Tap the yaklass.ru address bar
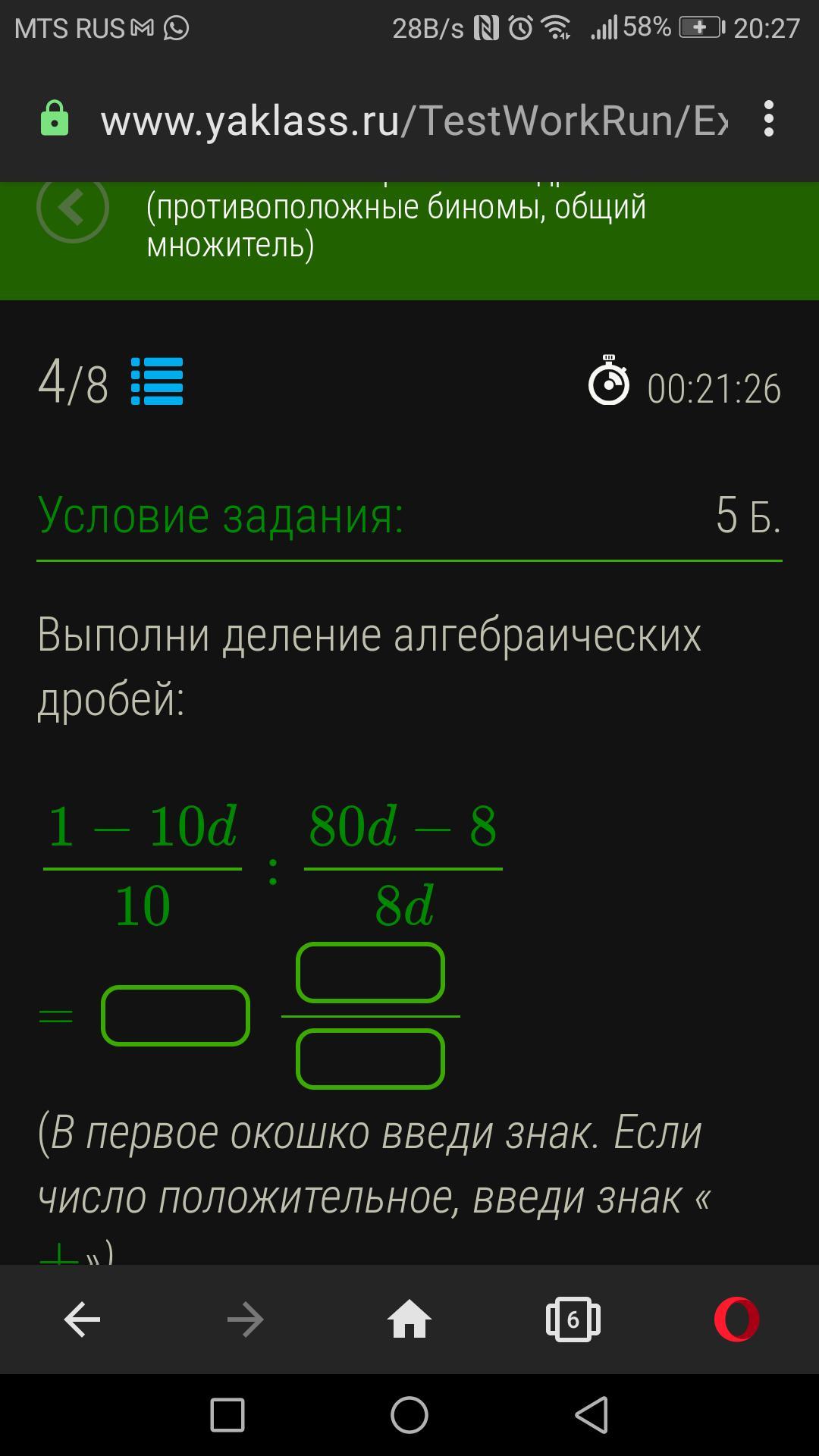 [x=414, y=120]
